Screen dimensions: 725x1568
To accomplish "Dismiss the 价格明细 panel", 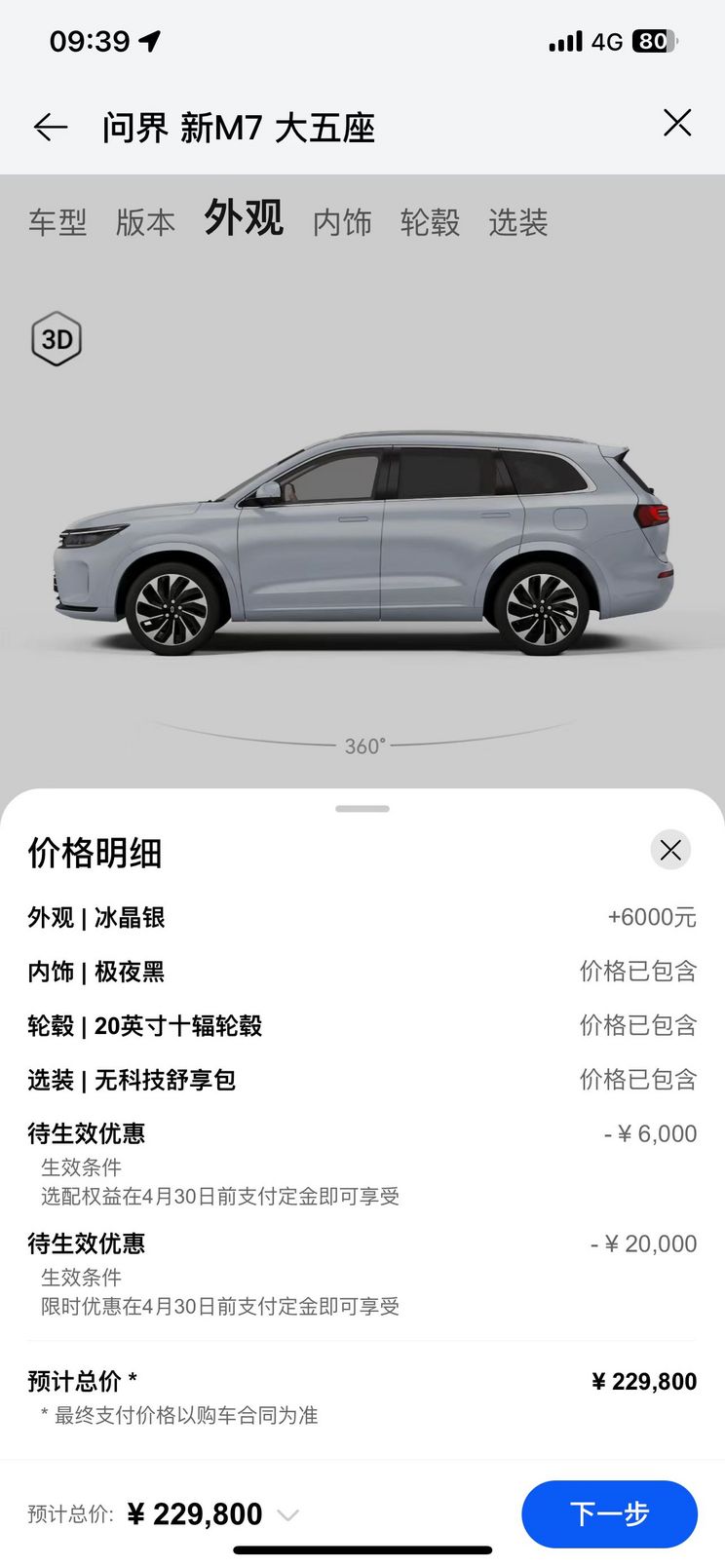I will [x=670, y=850].
